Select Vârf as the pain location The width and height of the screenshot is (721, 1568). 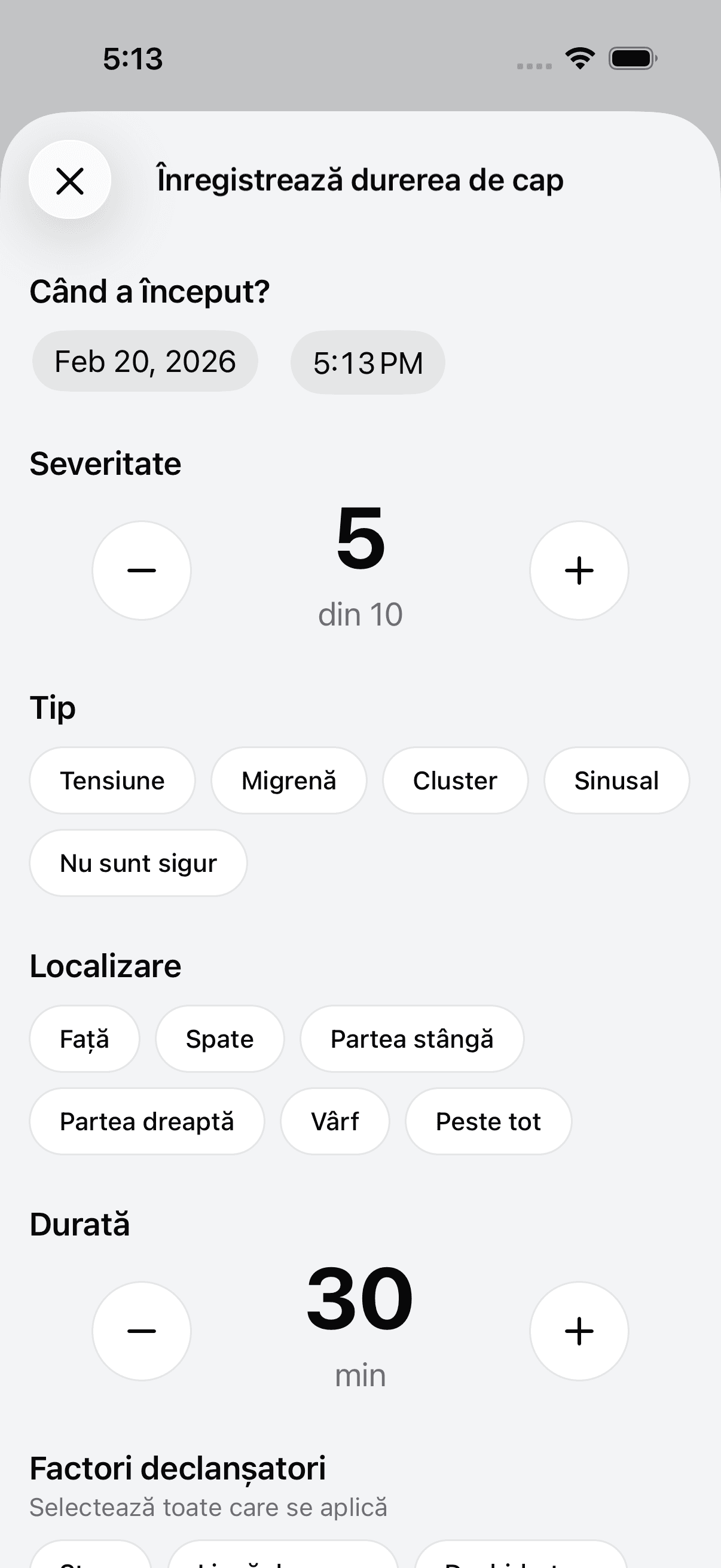click(335, 1121)
